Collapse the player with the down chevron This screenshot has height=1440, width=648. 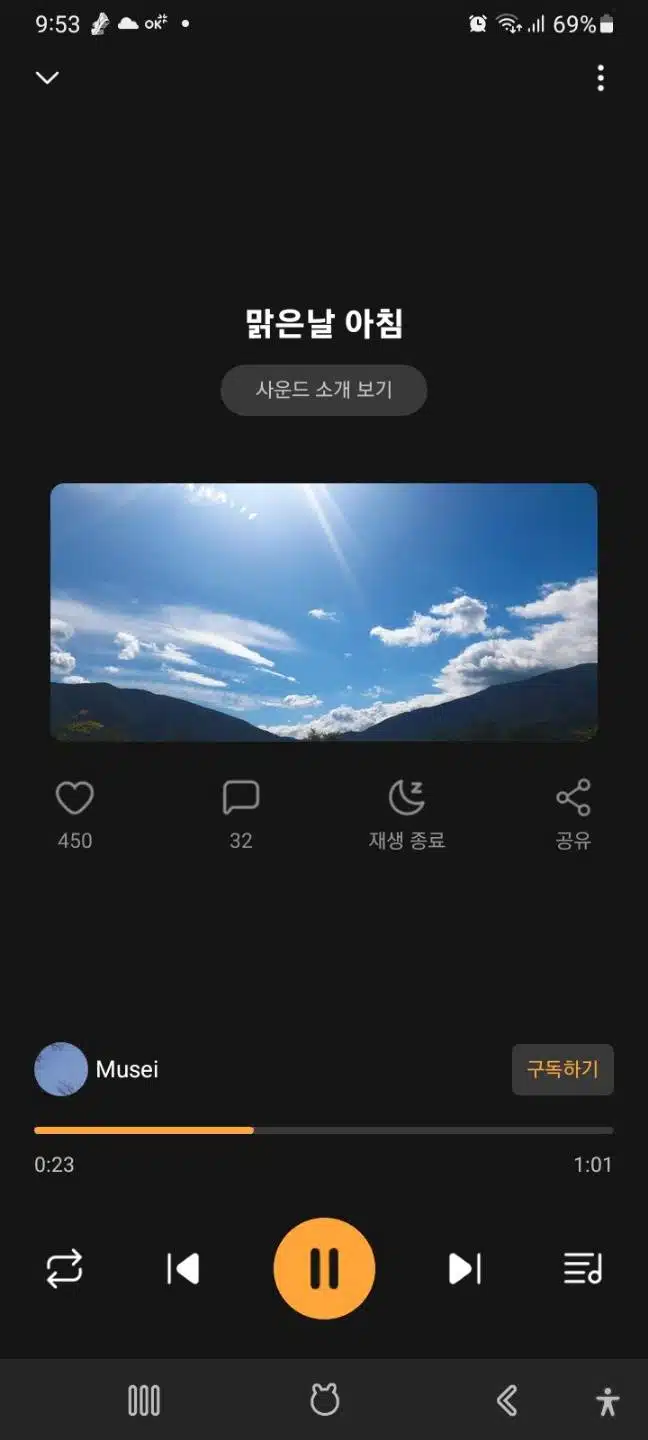tap(47, 78)
